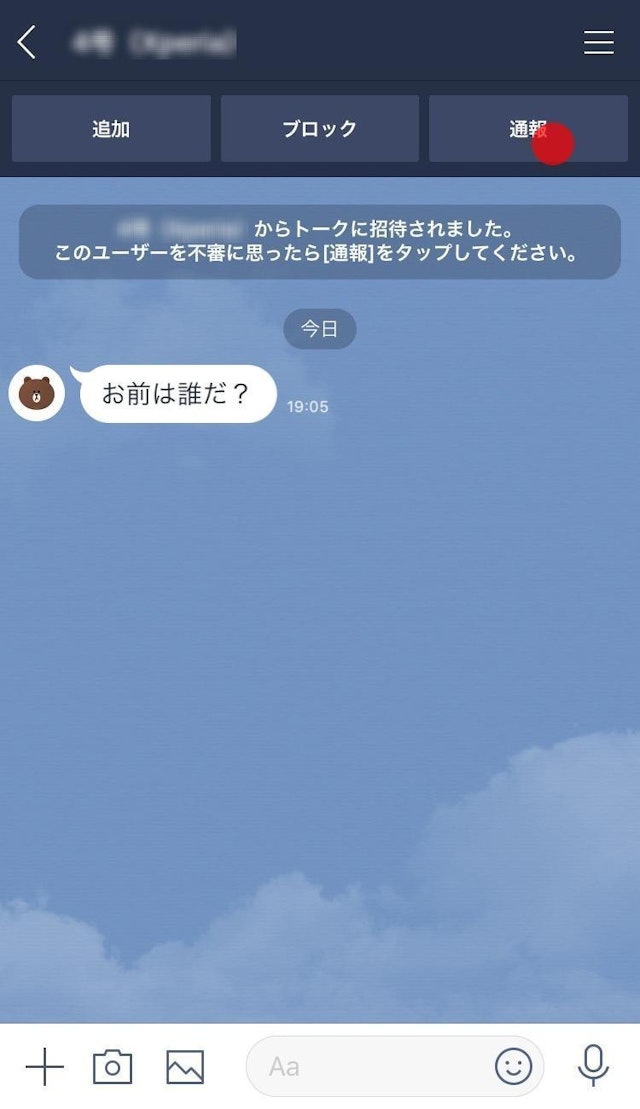The height and width of the screenshot is (1109, 640).
Task: Open the emoji and sticker picker
Action: click(514, 1067)
